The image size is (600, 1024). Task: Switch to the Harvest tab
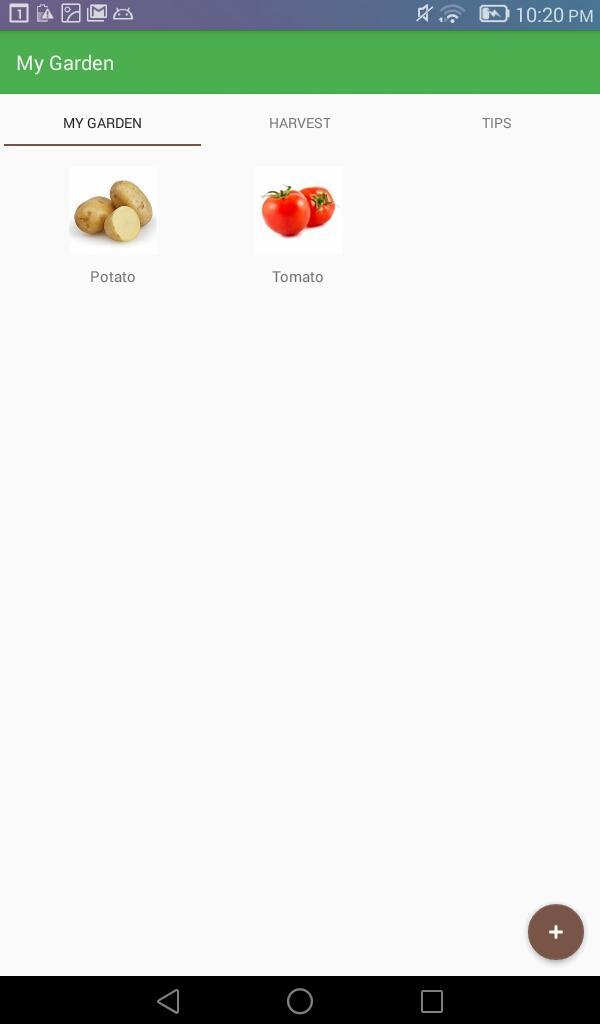[x=300, y=123]
